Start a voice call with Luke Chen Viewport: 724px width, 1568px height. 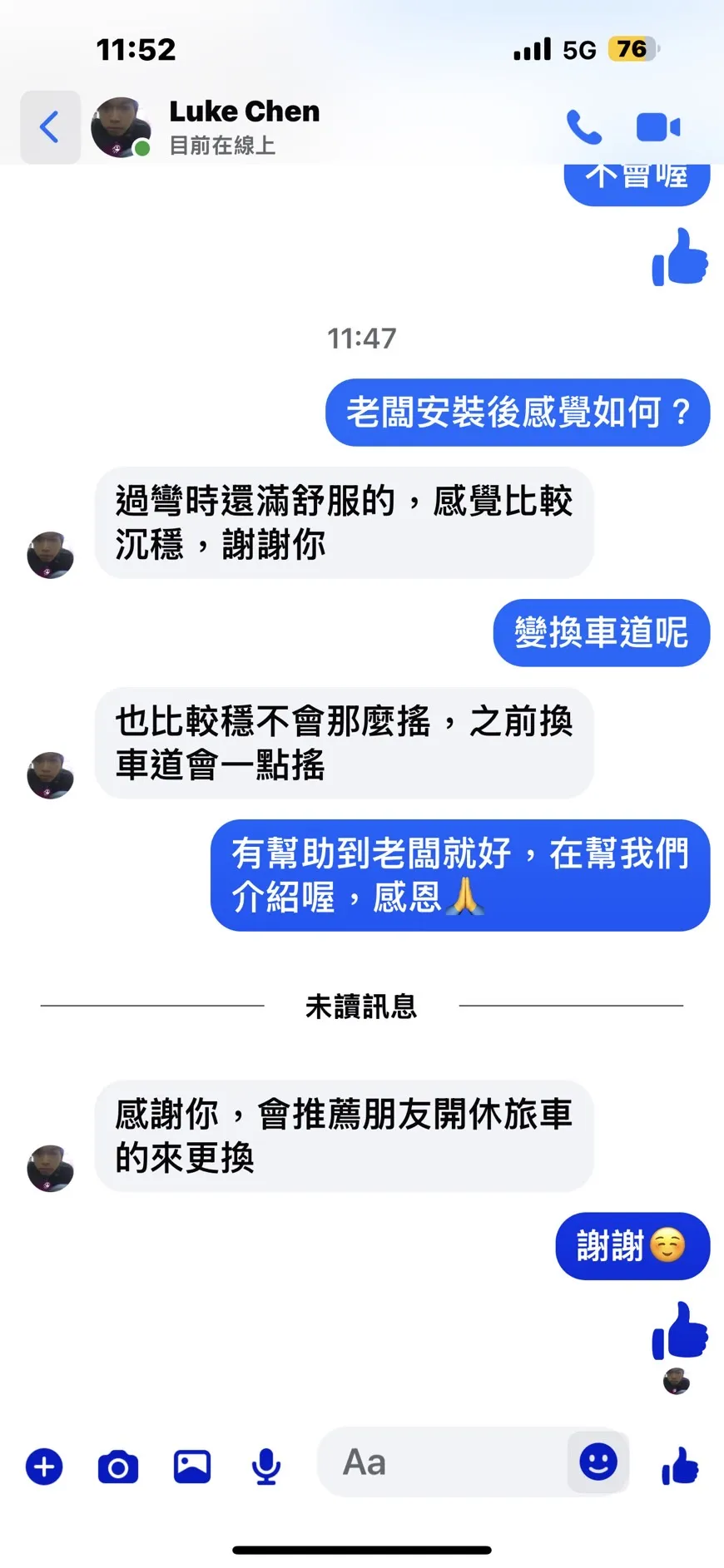coord(584,127)
